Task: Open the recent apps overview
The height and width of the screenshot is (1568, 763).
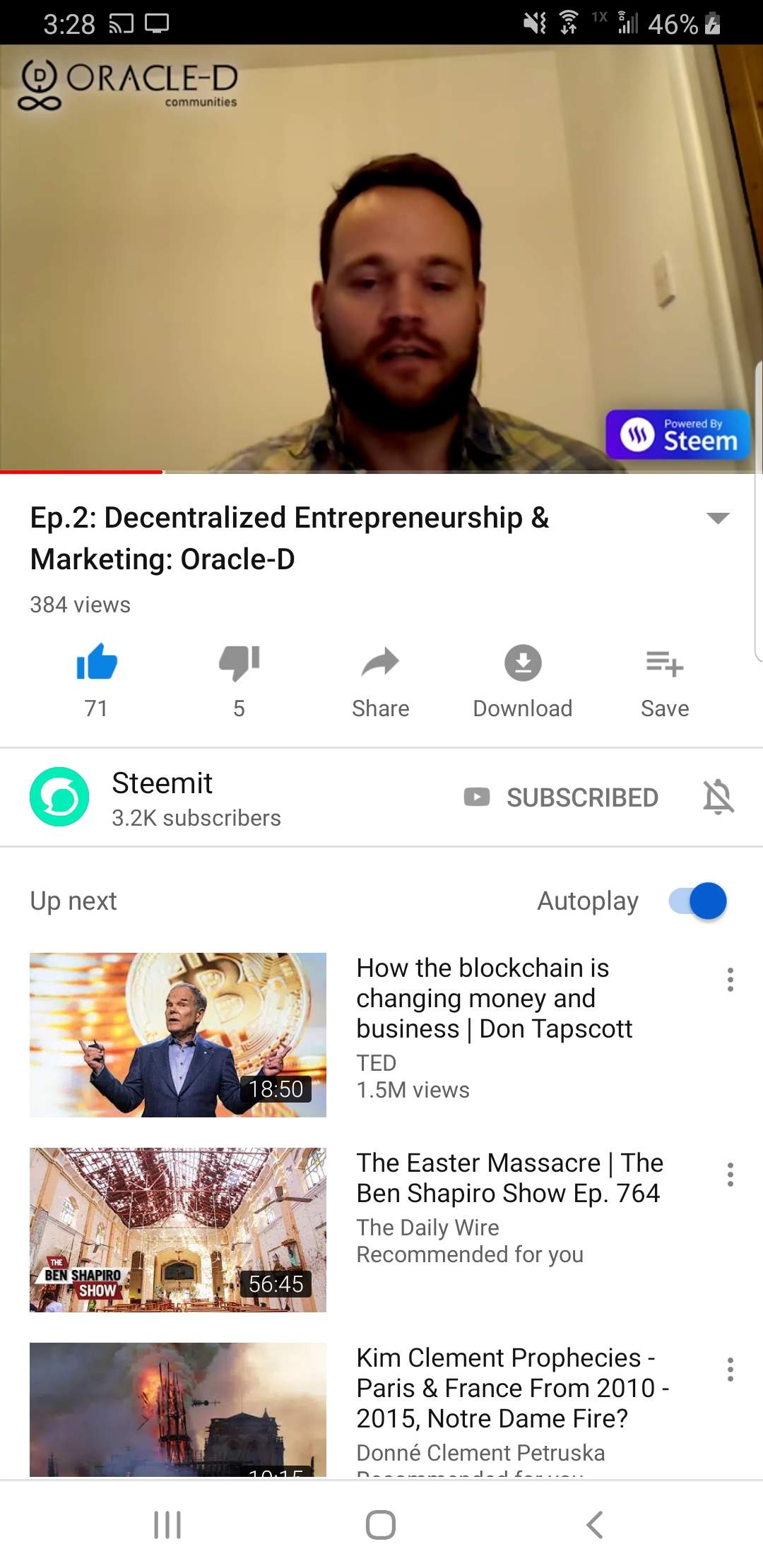Action: pyautogui.click(x=167, y=1525)
